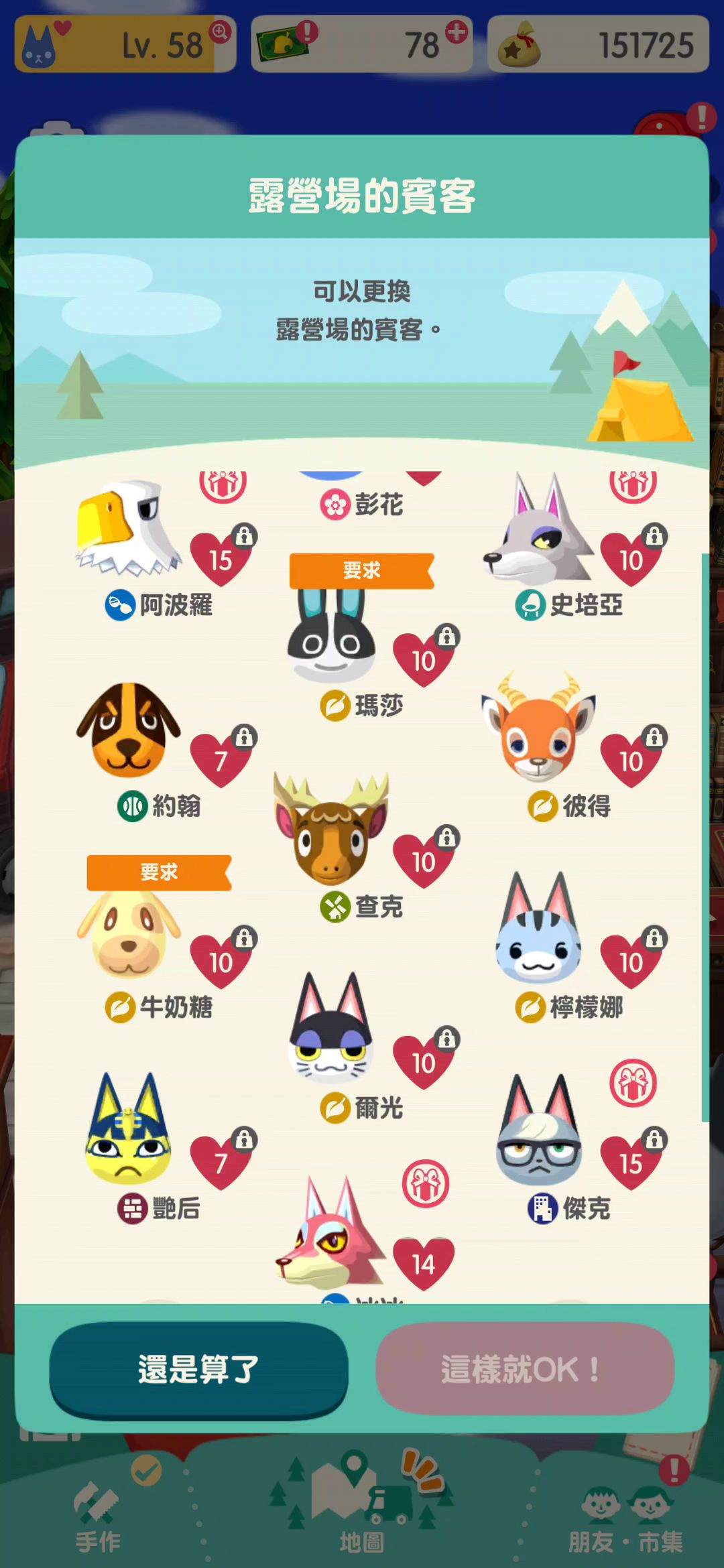Screen dimensions: 724x1568
Task: Tap the 還是算了 cancel button
Action: (198, 1368)
